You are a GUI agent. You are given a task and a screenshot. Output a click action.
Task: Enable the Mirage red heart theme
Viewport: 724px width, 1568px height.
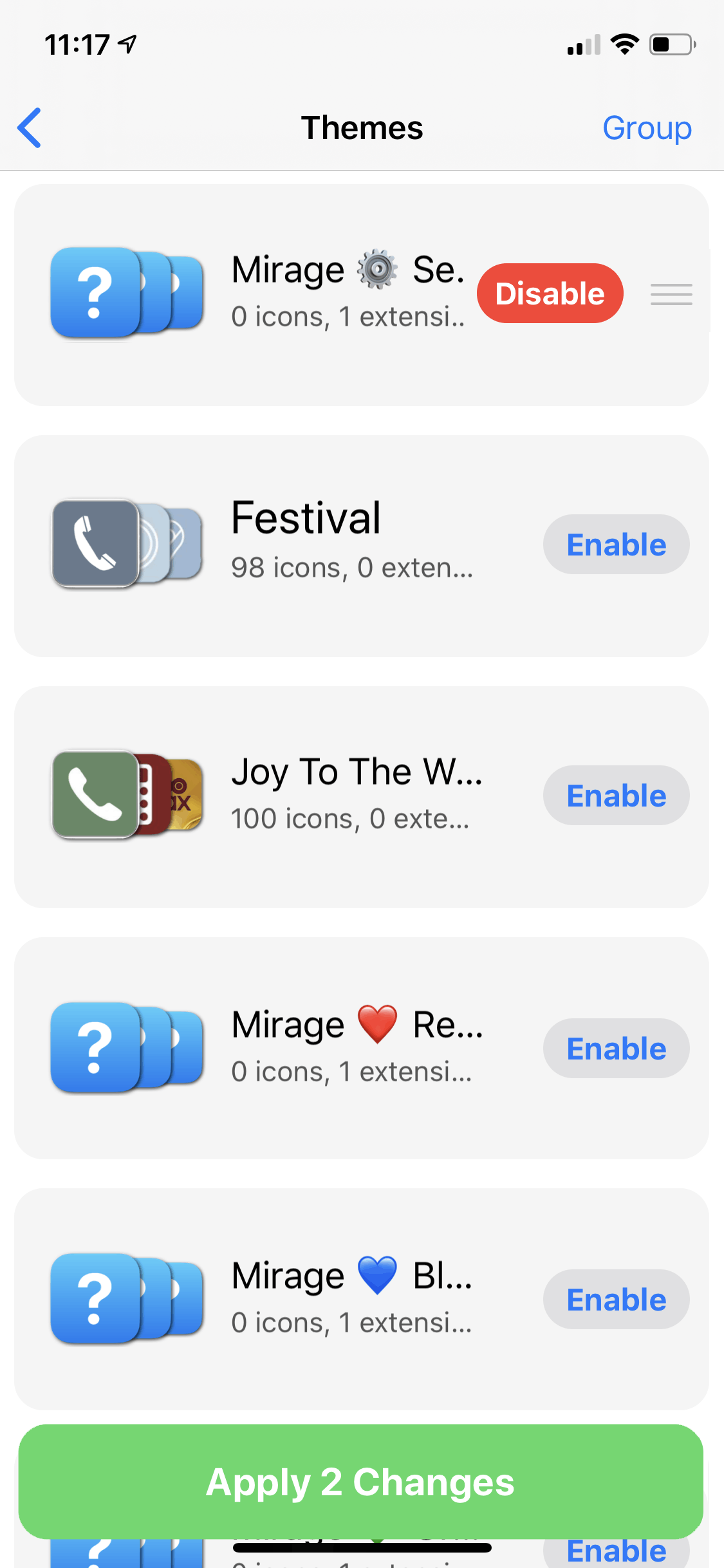click(x=617, y=1049)
